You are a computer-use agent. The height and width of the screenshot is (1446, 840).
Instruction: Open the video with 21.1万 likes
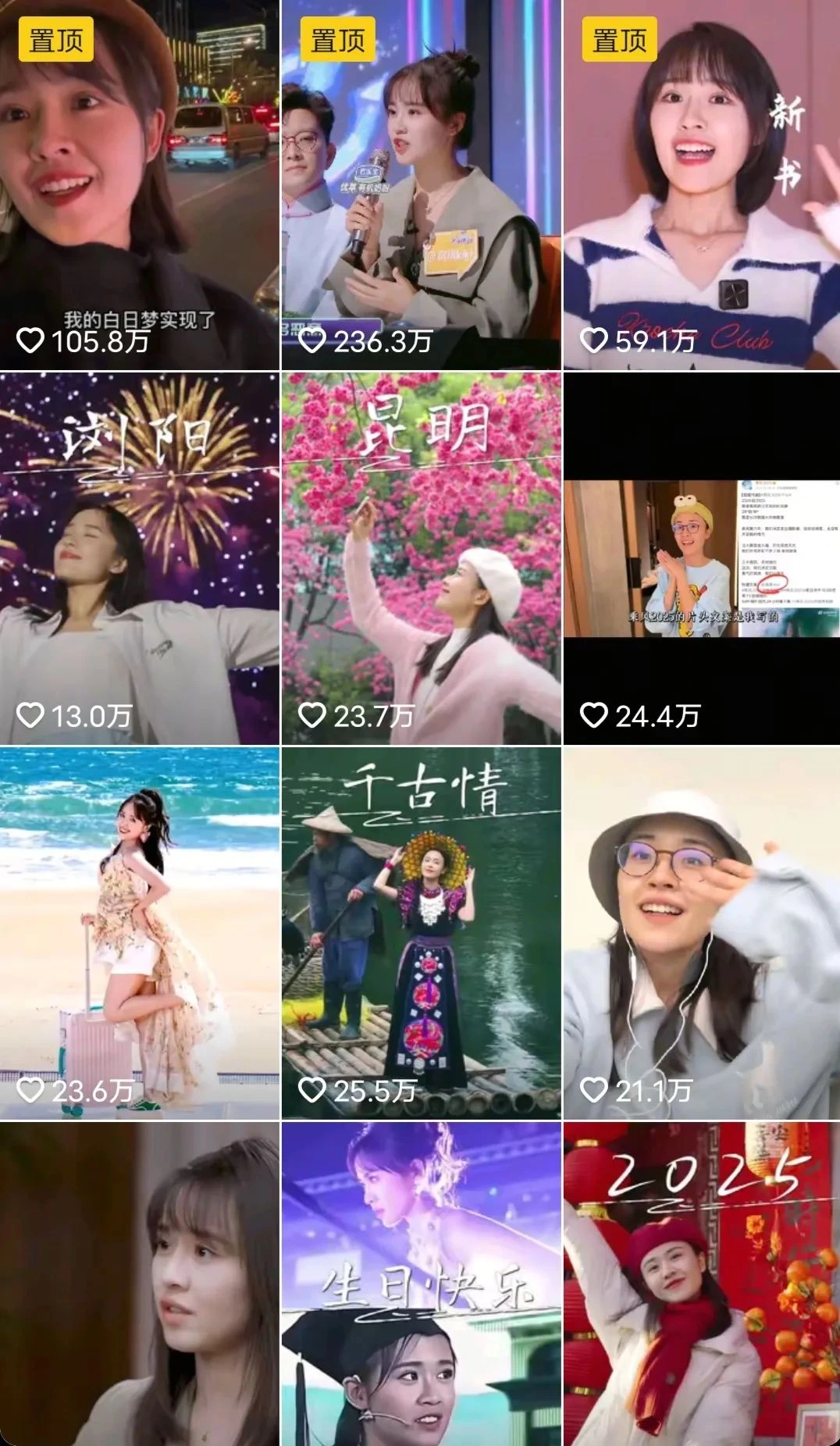[701, 933]
